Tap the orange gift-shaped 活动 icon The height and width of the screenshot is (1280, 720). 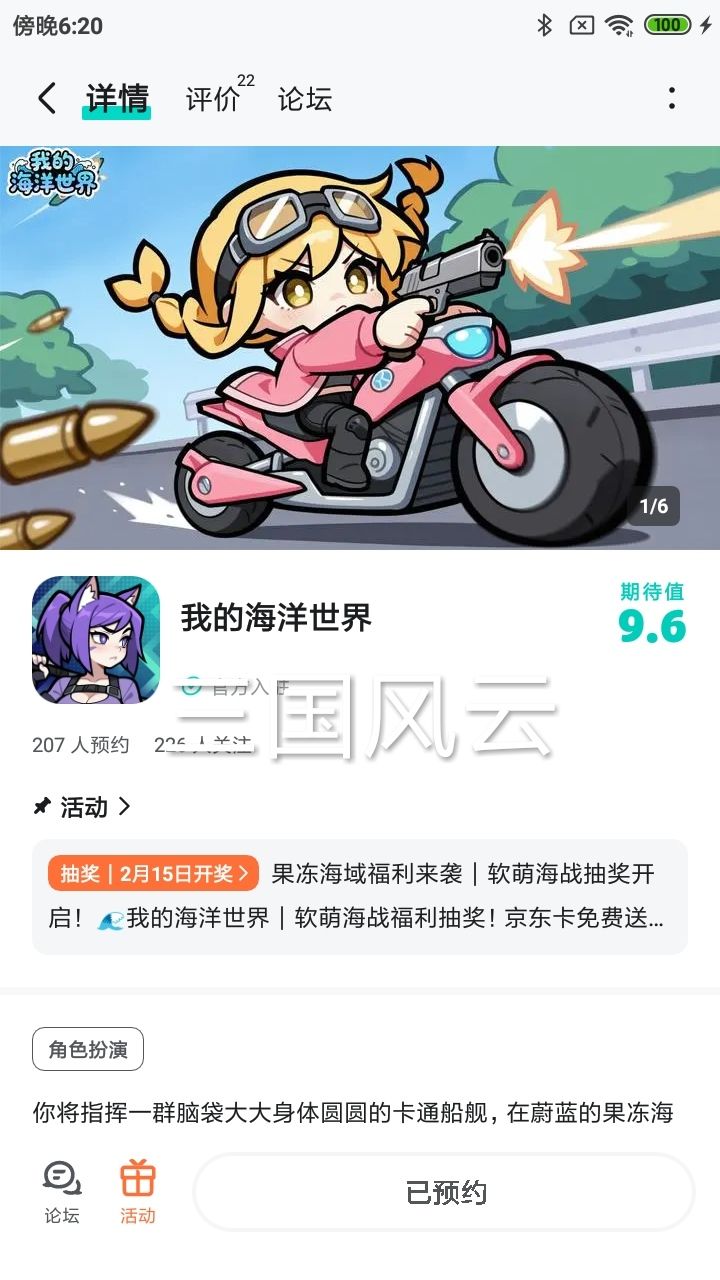coord(139,1180)
